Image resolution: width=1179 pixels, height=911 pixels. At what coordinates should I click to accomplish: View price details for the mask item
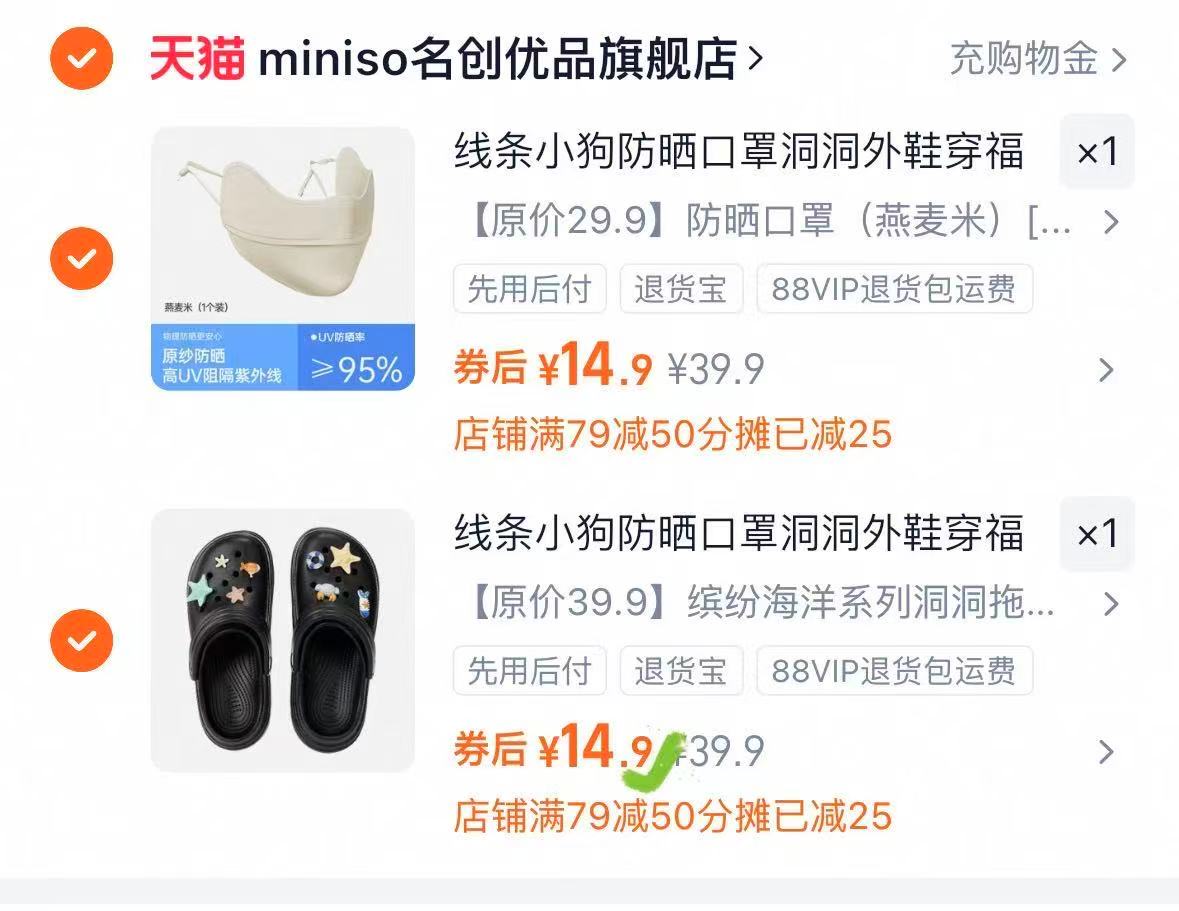pyautogui.click(x=1105, y=370)
